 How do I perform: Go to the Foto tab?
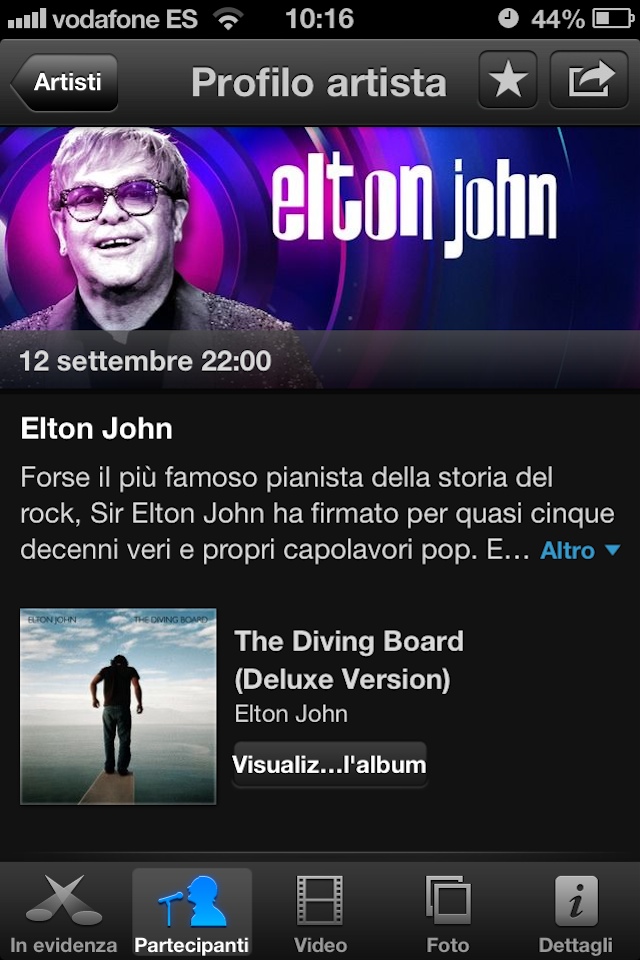click(x=448, y=914)
